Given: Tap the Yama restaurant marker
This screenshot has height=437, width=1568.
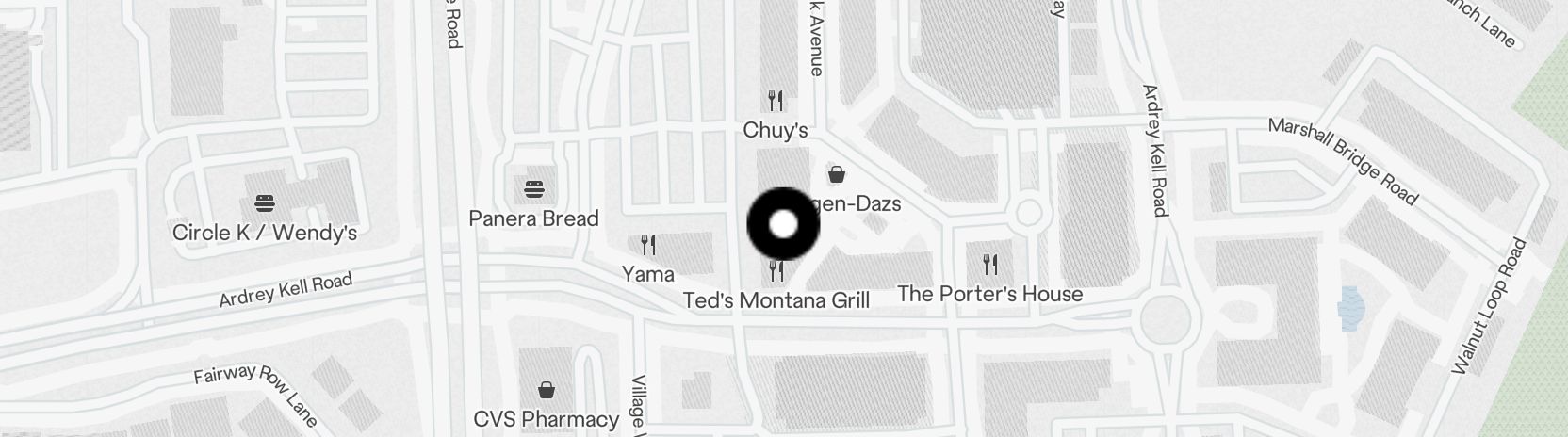Looking at the screenshot, I should (648, 246).
